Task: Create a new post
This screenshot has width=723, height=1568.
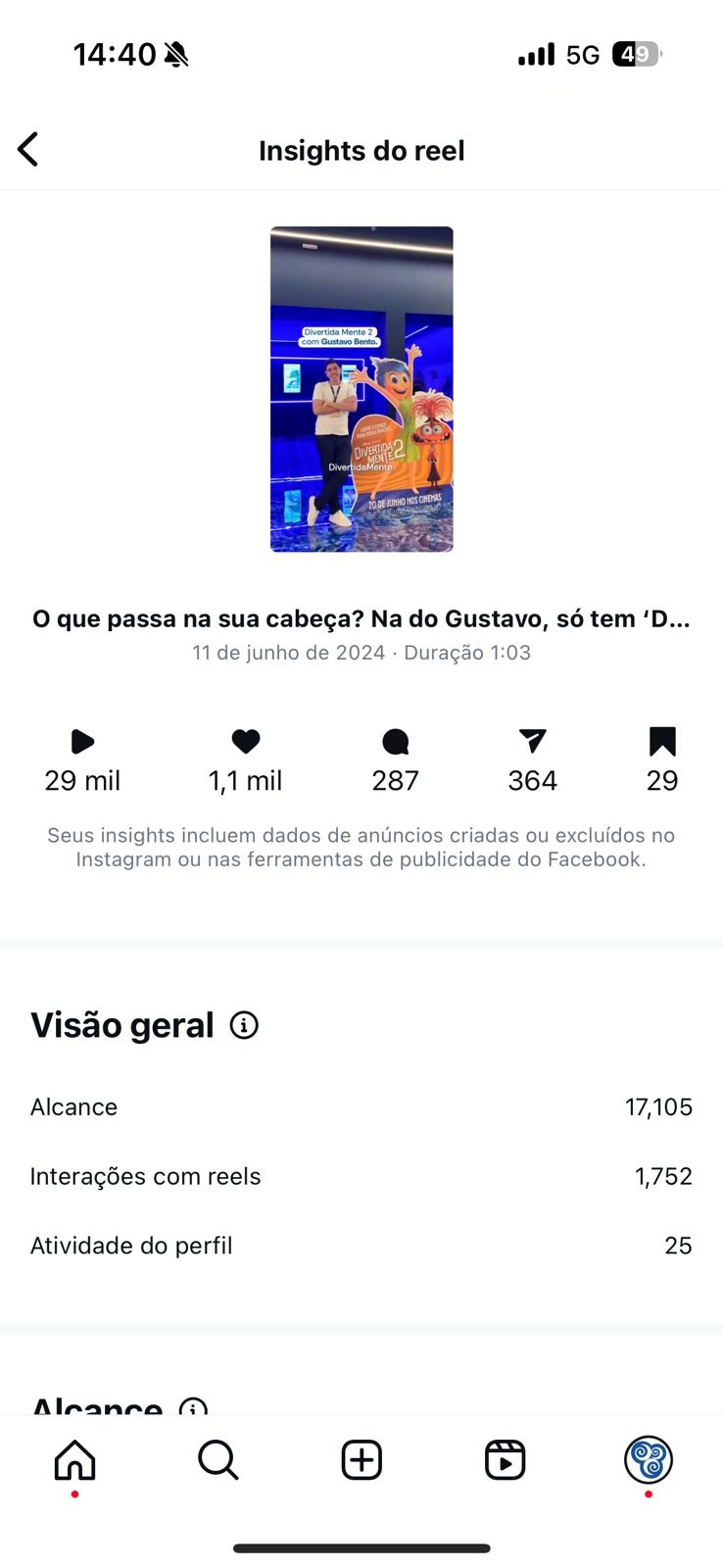Action: coord(361,1460)
